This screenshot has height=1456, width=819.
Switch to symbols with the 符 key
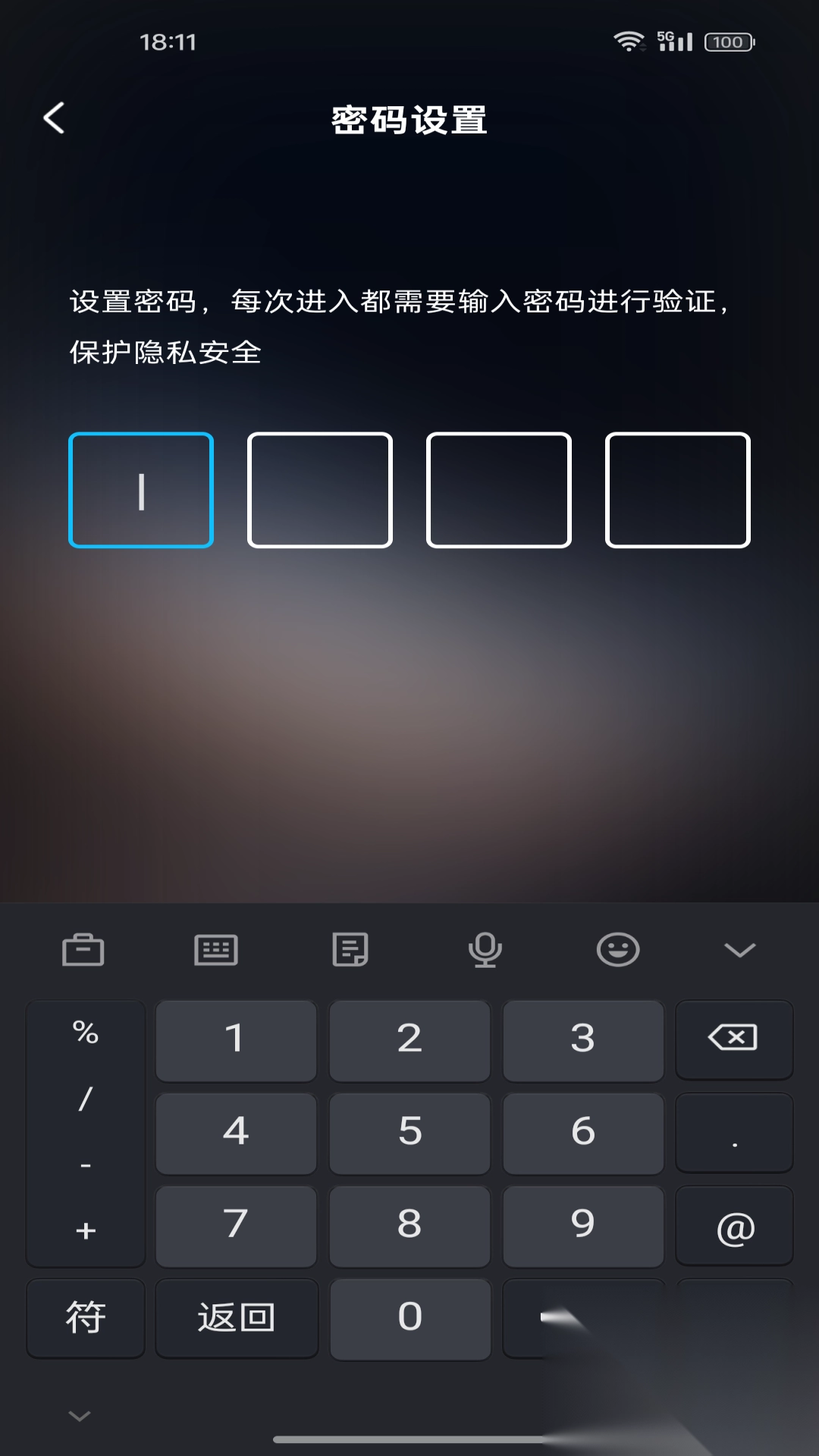(86, 1318)
